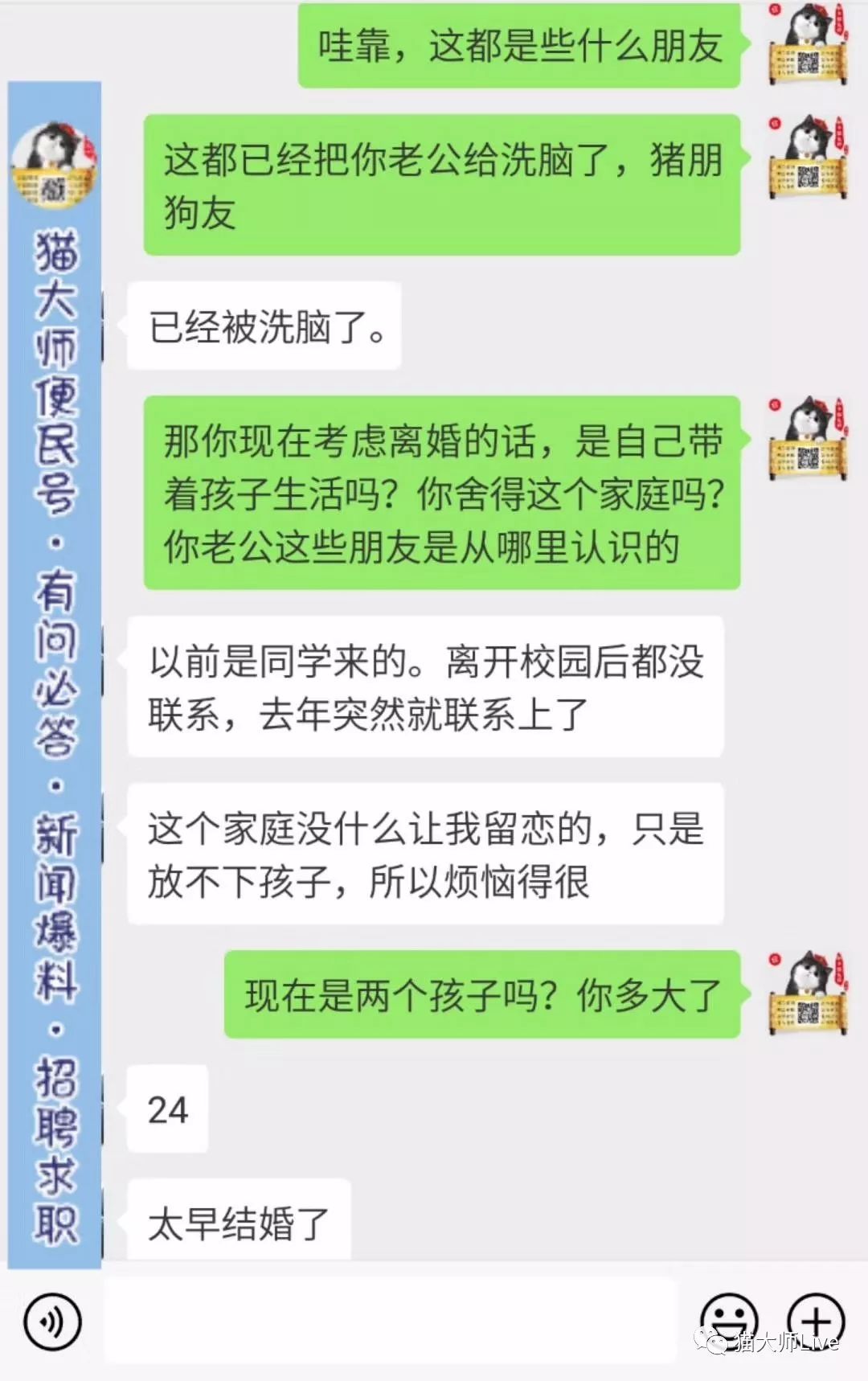Open the plus attachment menu
Viewport: 868px width, 1381px height.
pyautogui.click(x=816, y=1318)
